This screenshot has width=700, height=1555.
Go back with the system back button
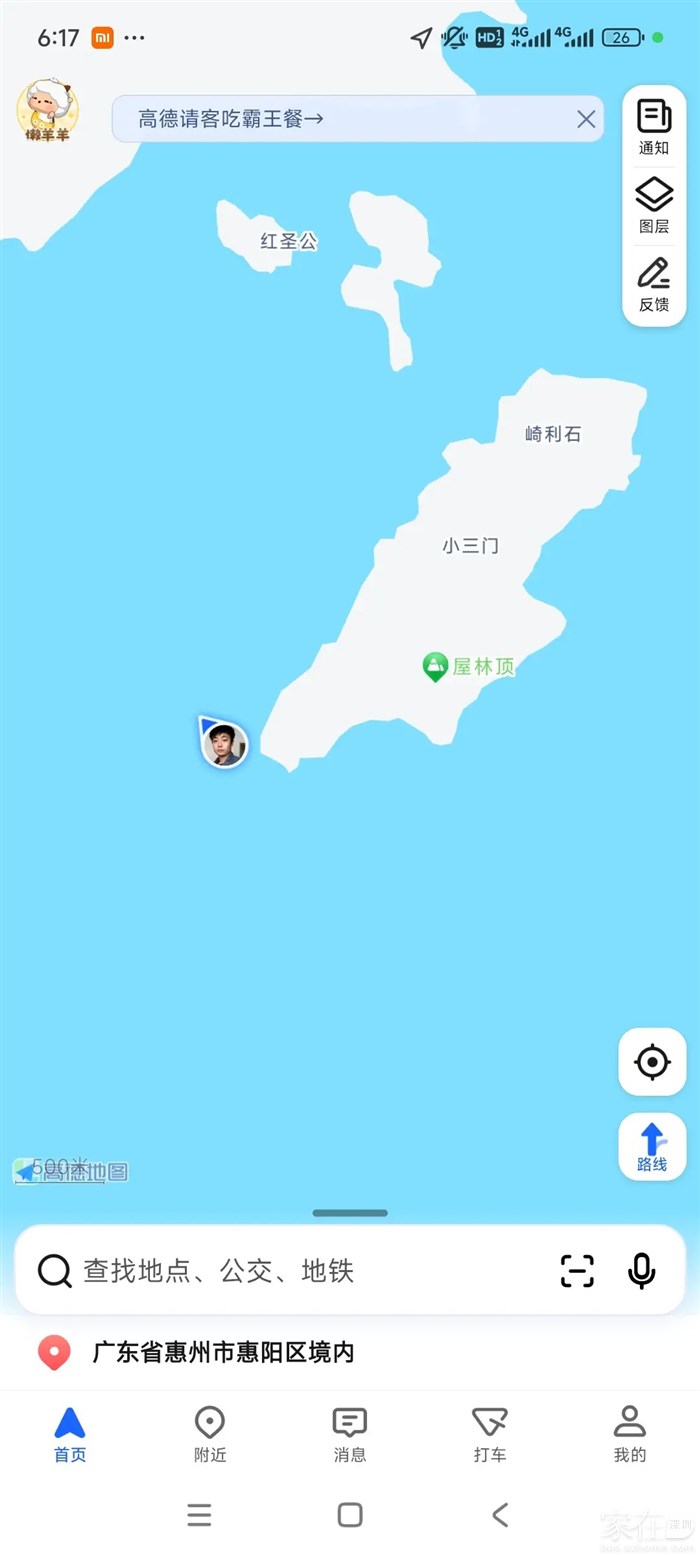tap(501, 1515)
